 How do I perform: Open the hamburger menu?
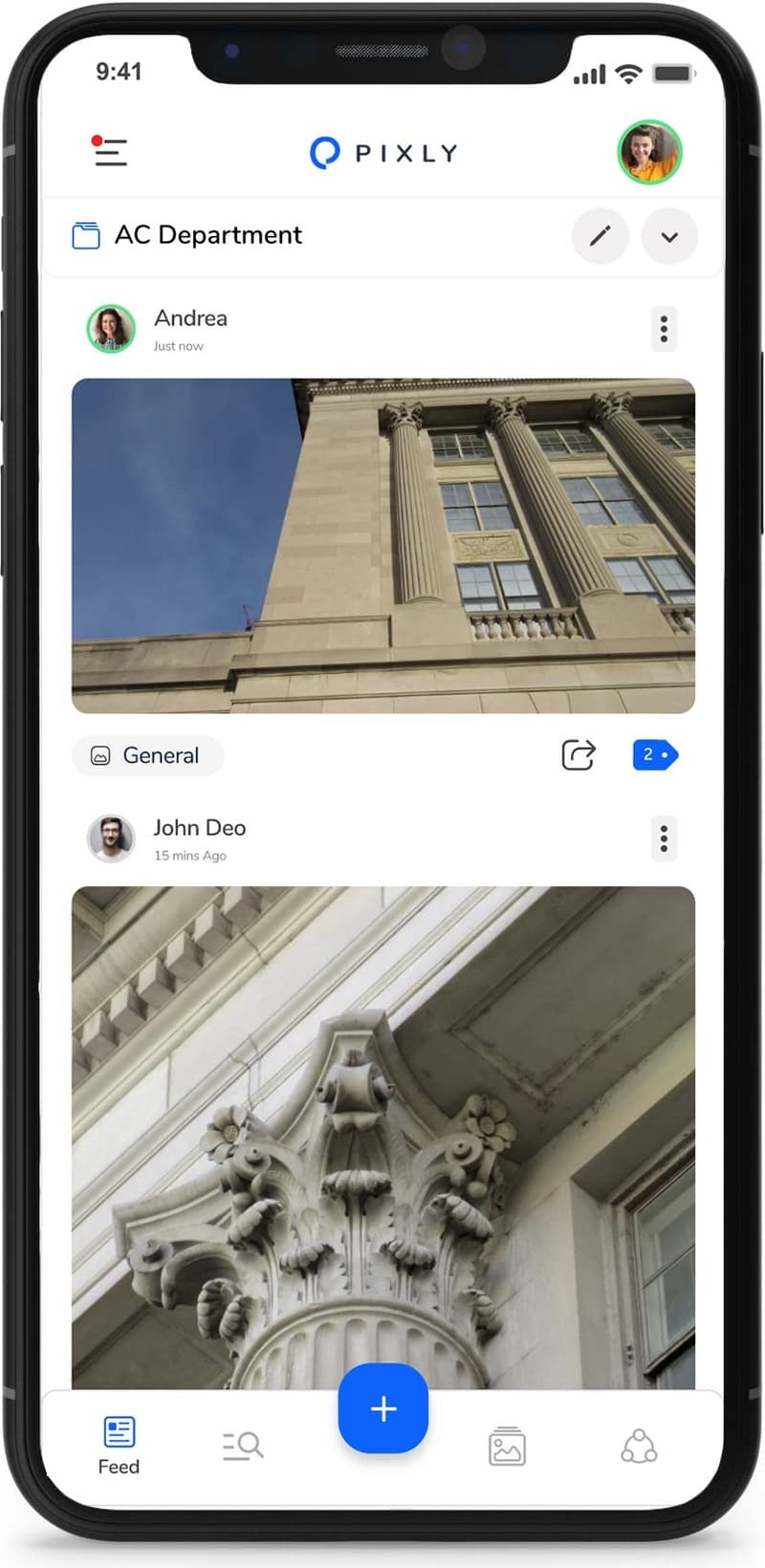[110, 152]
